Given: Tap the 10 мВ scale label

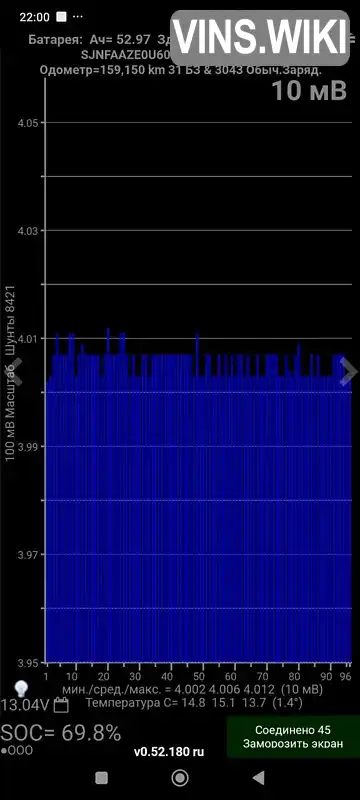Looking at the screenshot, I should click(x=309, y=91).
